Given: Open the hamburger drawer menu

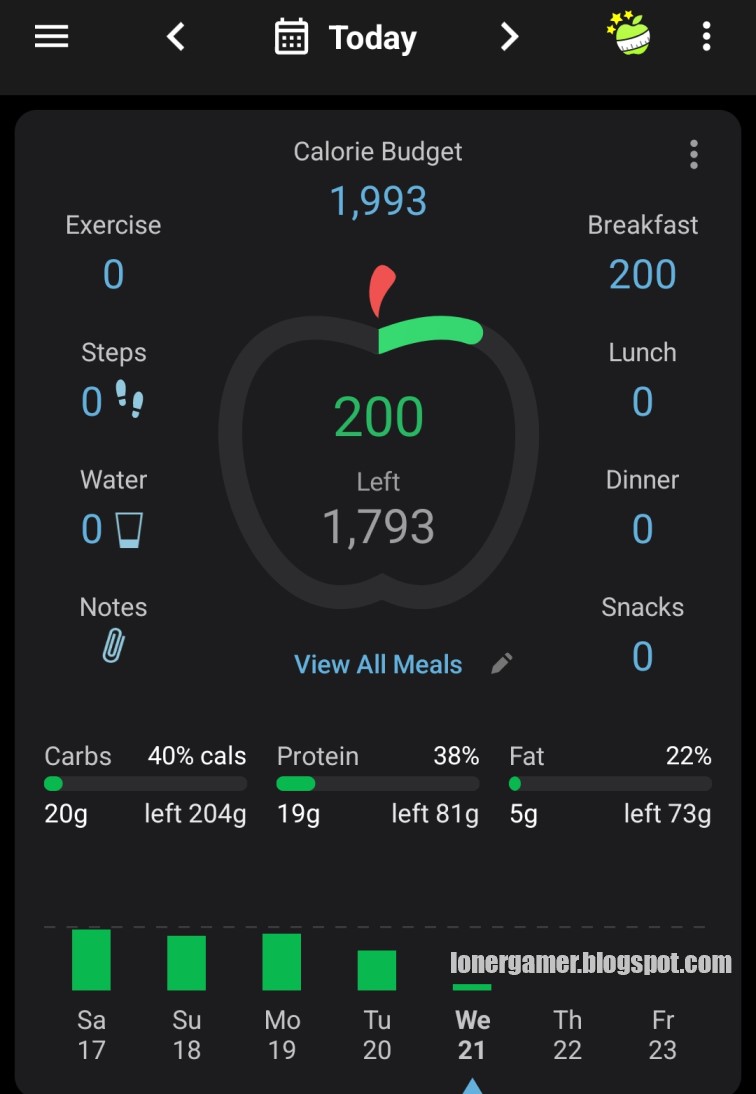Looking at the screenshot, I should click(x=52, y=37).
